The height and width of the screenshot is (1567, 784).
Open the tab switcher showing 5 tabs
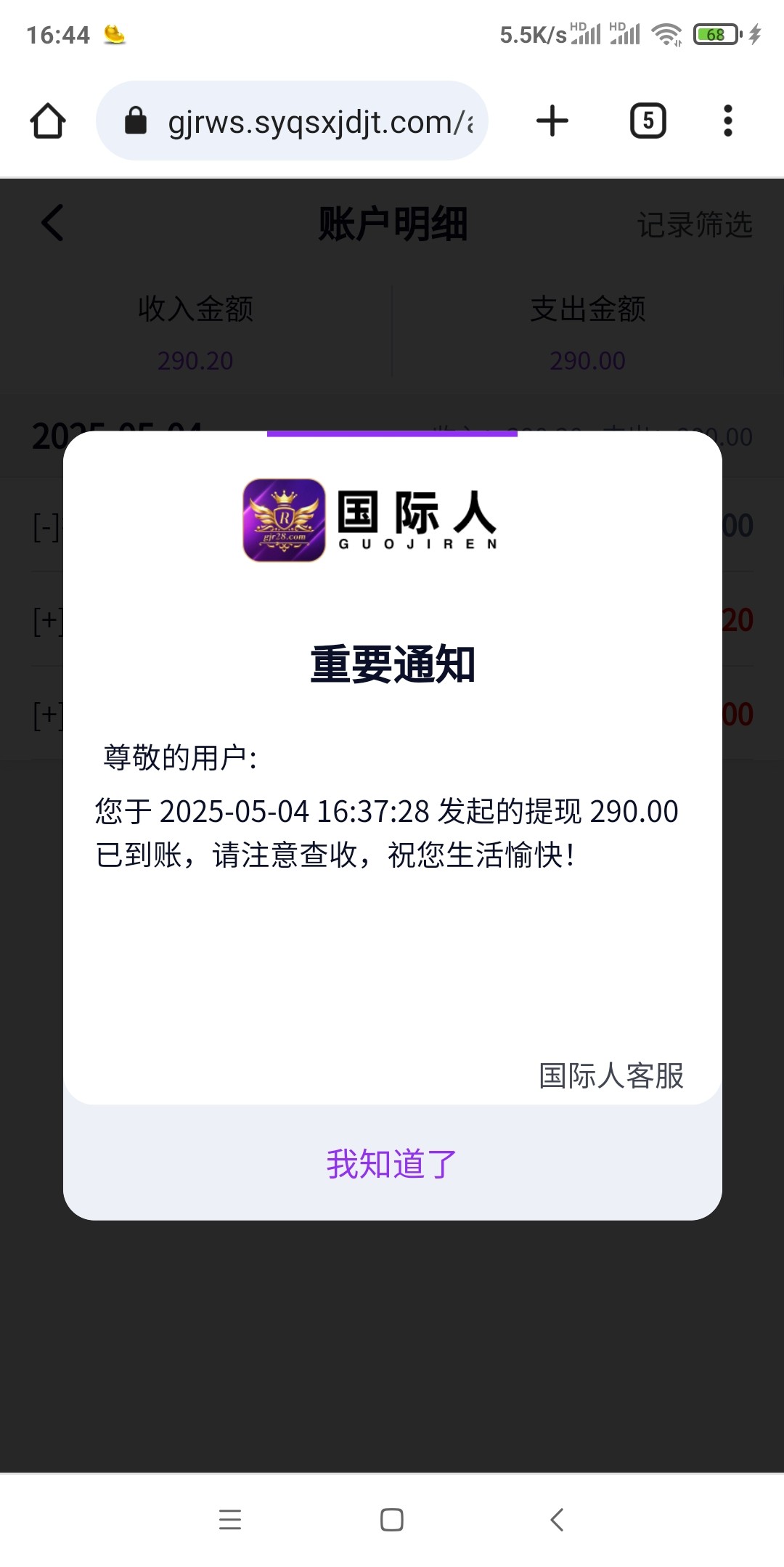tap(648, 121)
